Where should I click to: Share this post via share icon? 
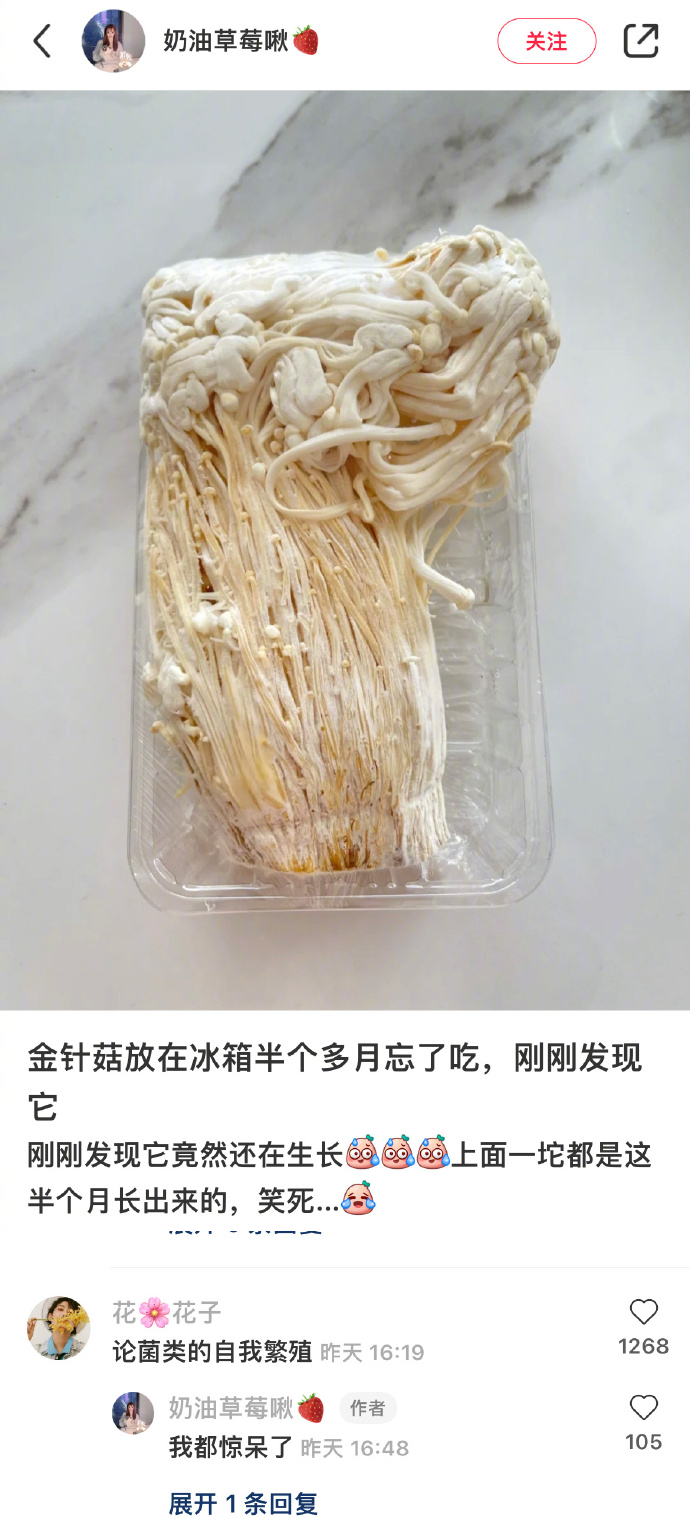tap(640, 41)
